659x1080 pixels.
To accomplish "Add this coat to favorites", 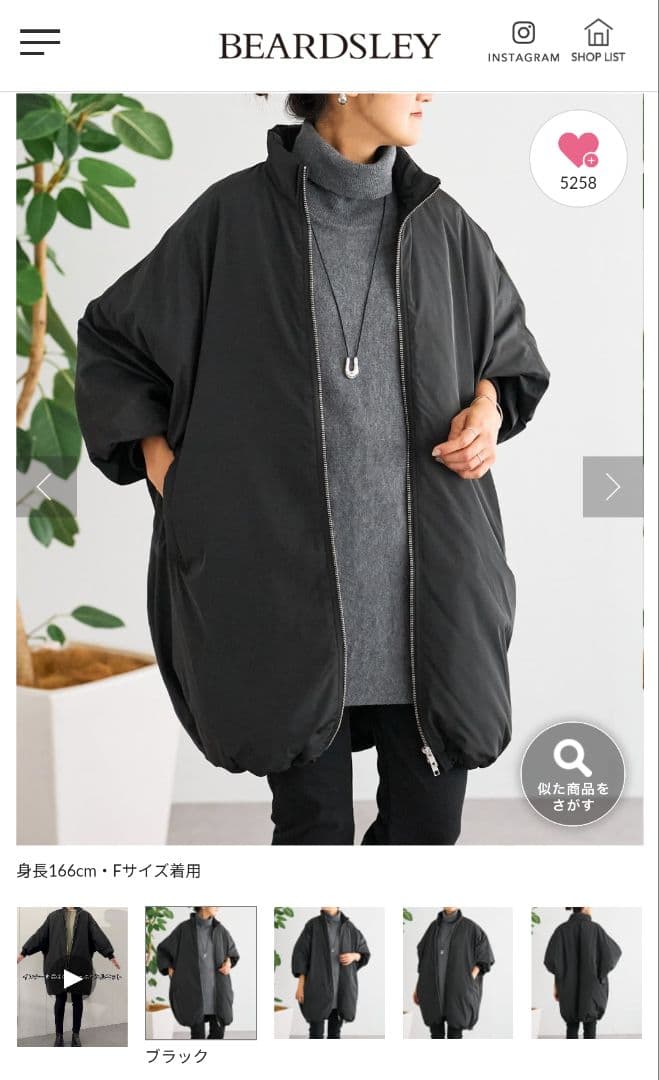I will 578,158.
